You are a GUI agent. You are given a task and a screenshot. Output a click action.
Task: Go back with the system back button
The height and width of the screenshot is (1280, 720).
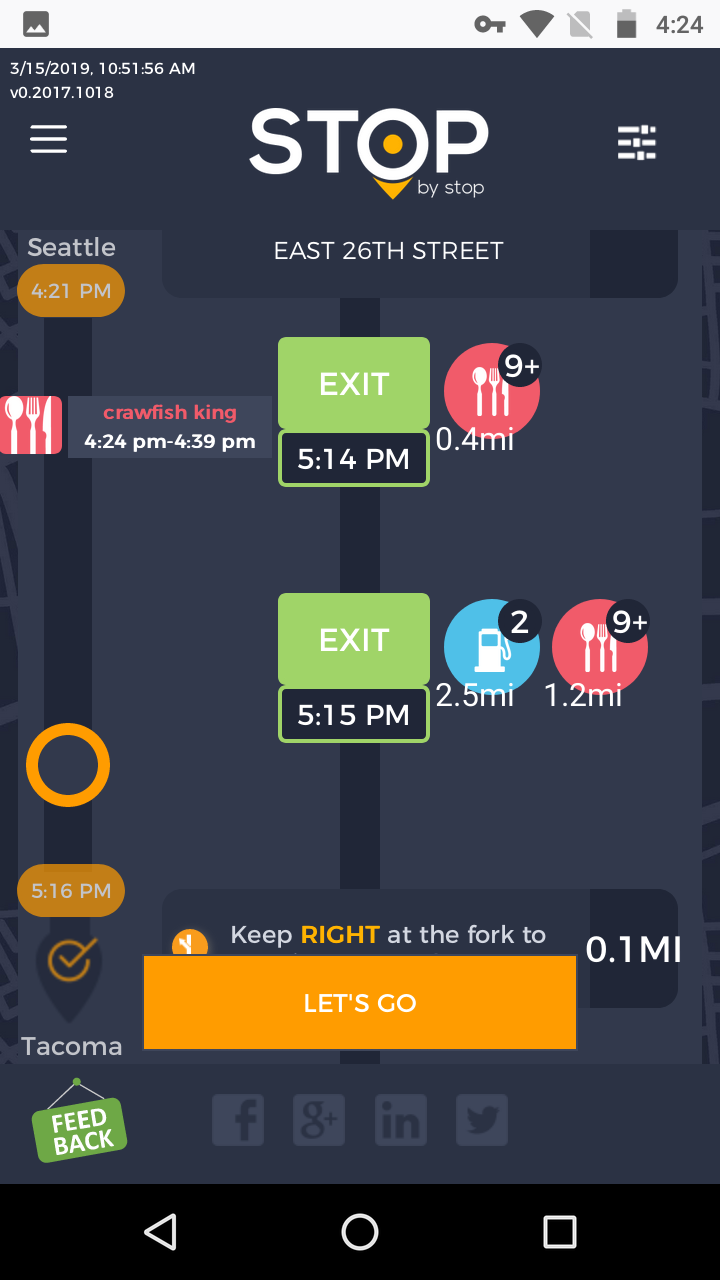[160, 1232]
